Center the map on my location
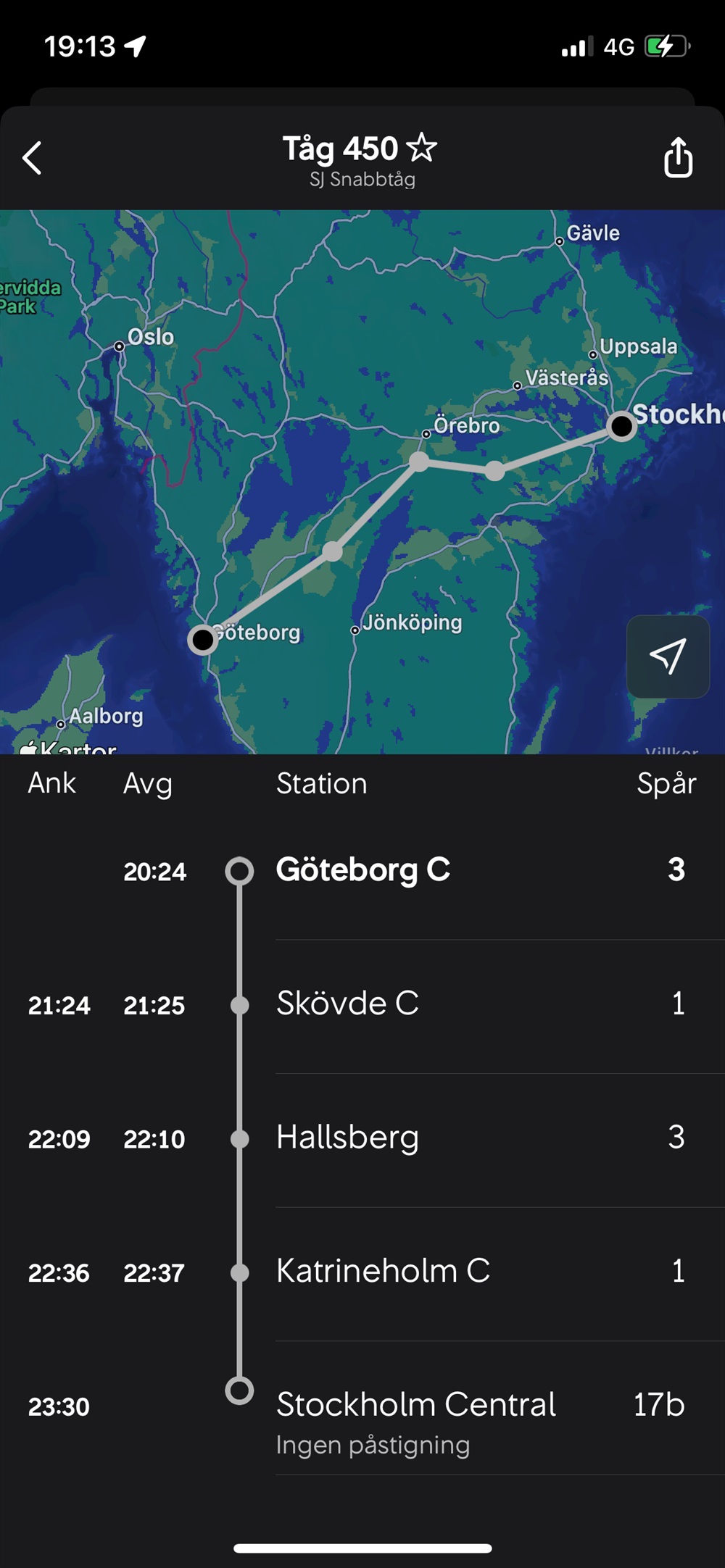This screenshot has height=1568, width=725. 668,656
